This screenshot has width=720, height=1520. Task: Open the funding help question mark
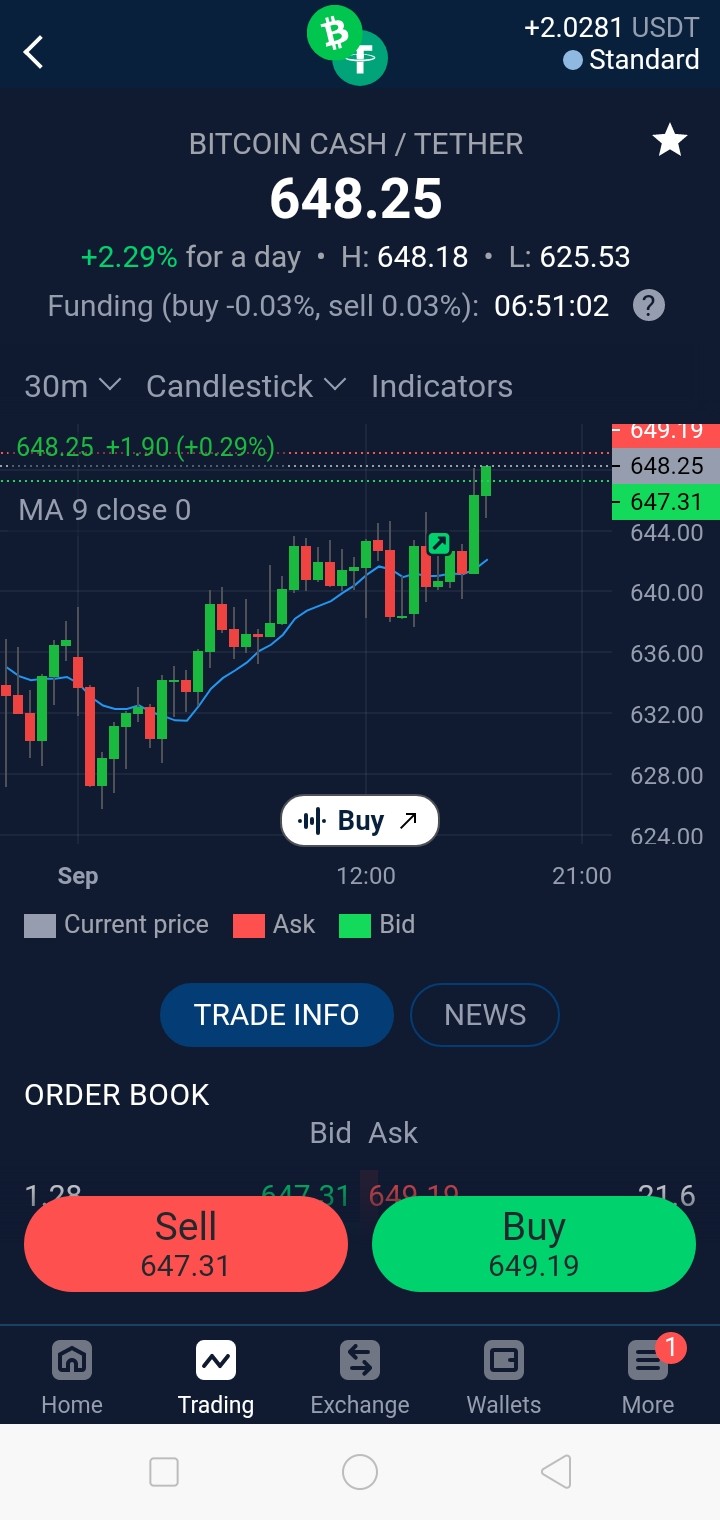(649, 305)
